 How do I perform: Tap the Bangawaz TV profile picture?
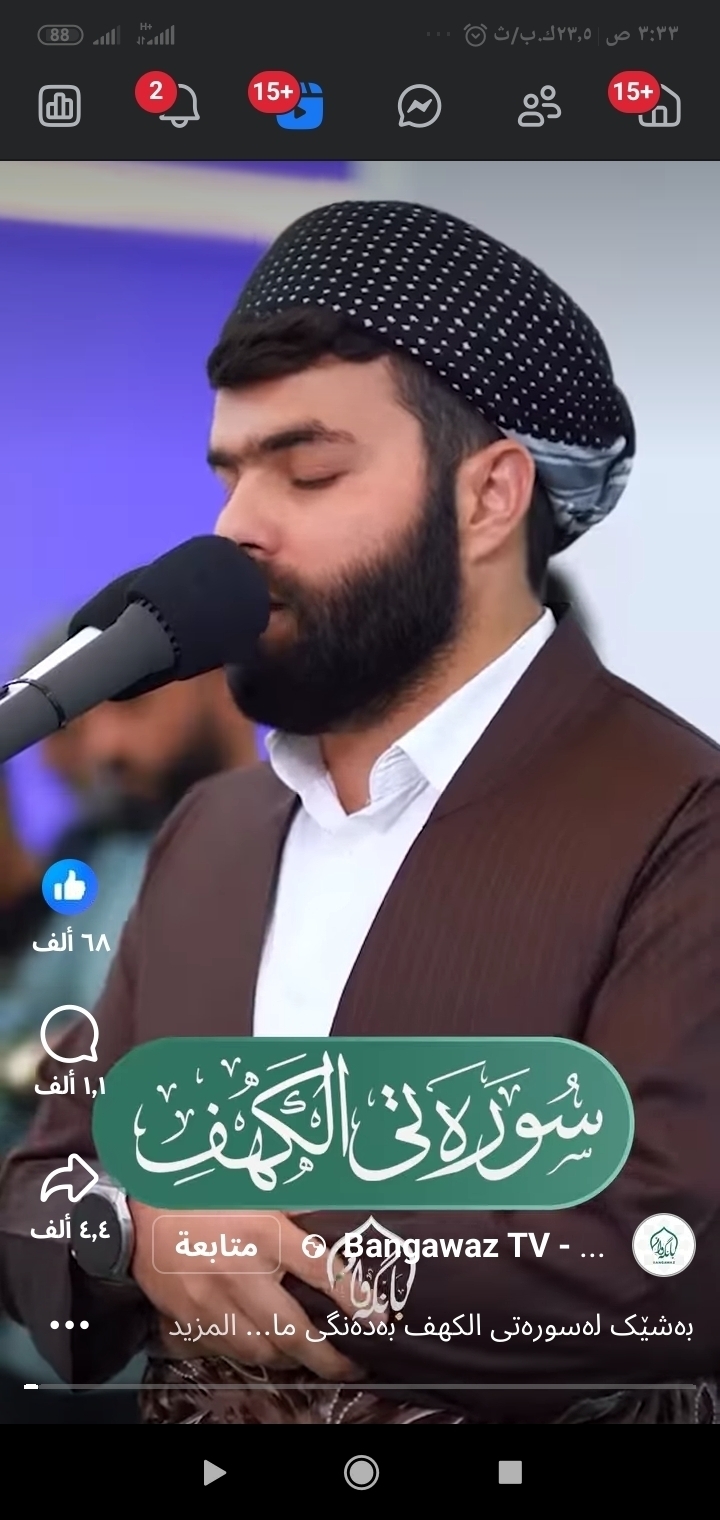(664, 1245)
